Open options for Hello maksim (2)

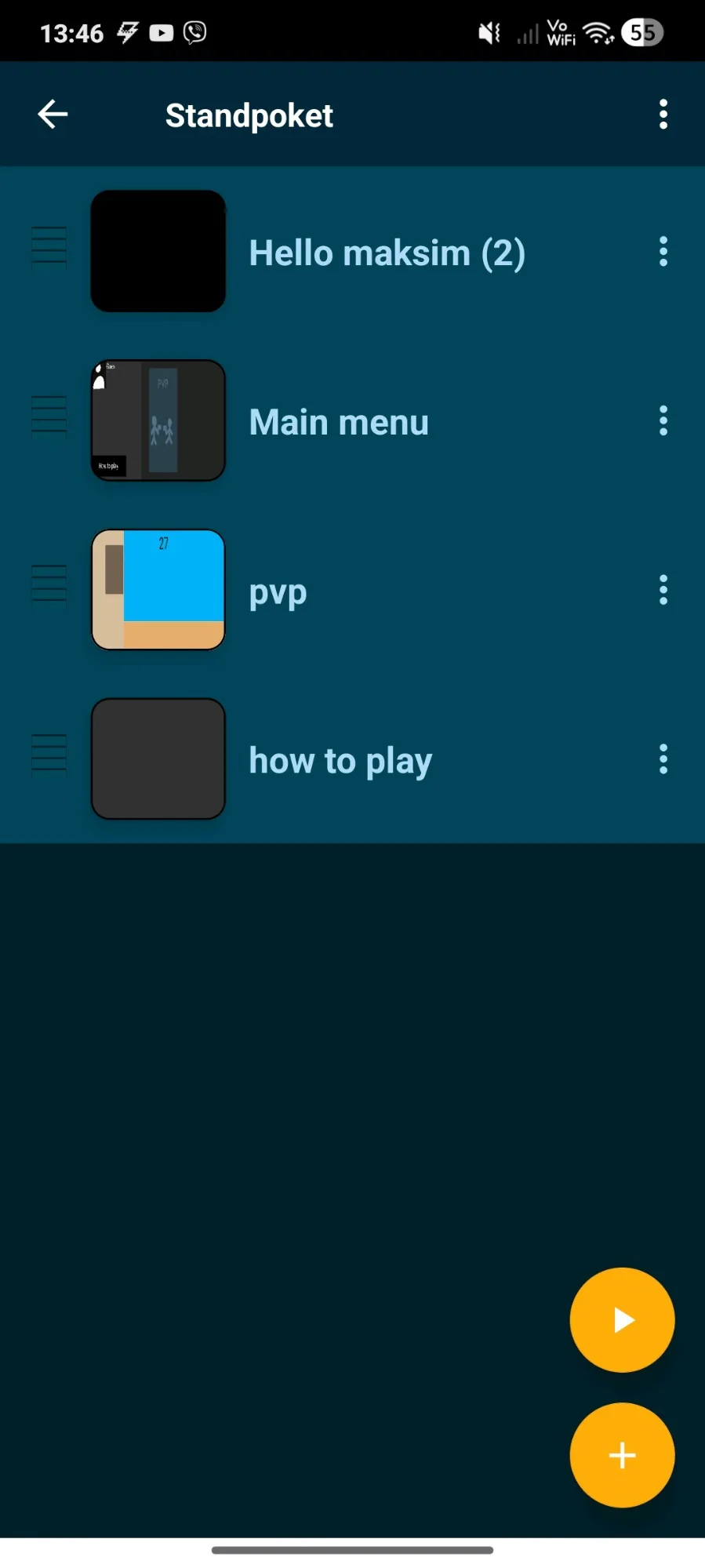(x=663, y=252)
